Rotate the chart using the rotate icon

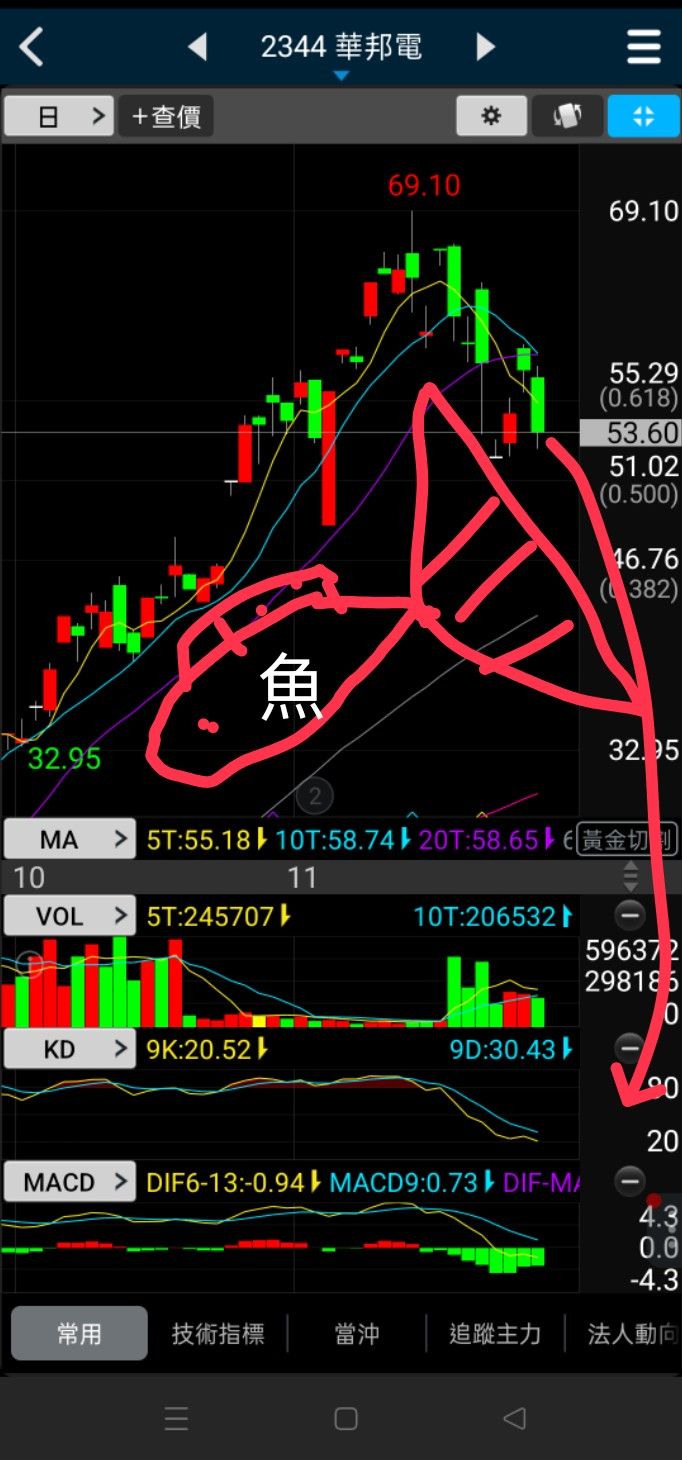[567, 116]
